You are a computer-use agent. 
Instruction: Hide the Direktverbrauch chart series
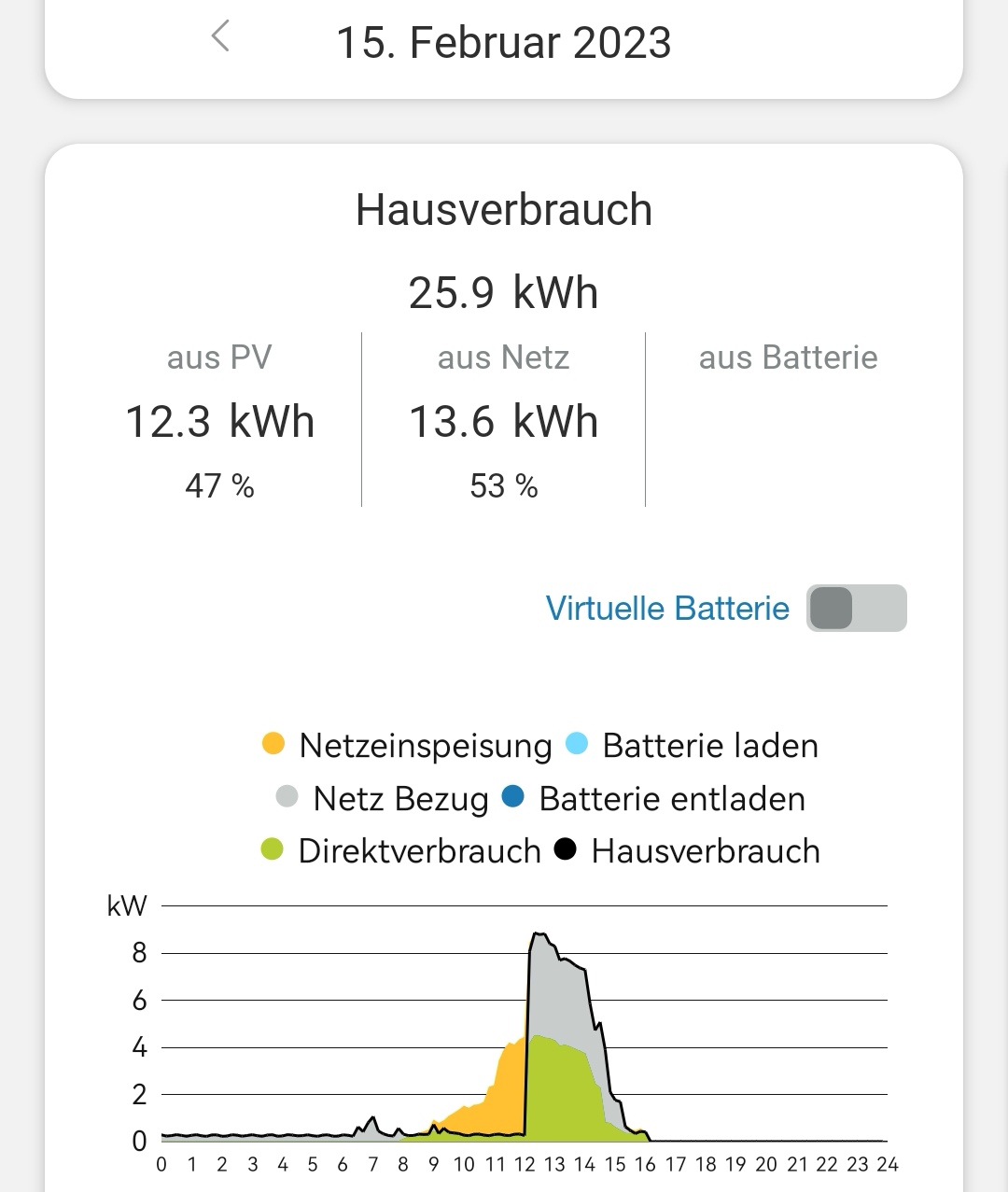coord(401,851)
